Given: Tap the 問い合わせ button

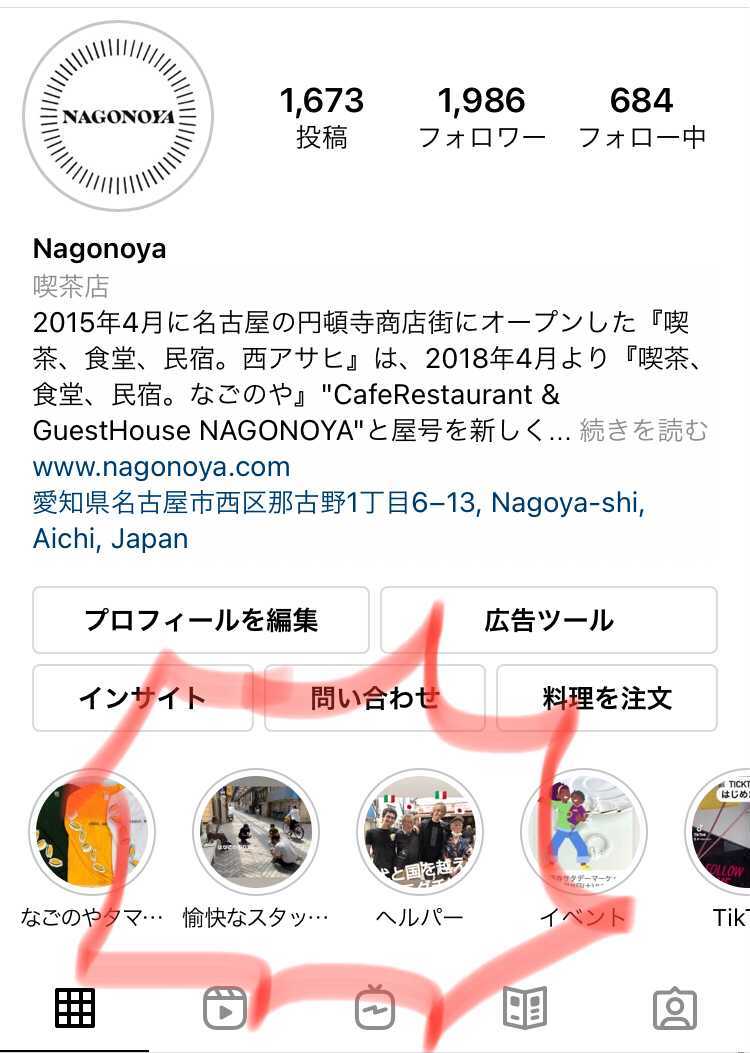Looking at the screenshot, I should 375,698.
